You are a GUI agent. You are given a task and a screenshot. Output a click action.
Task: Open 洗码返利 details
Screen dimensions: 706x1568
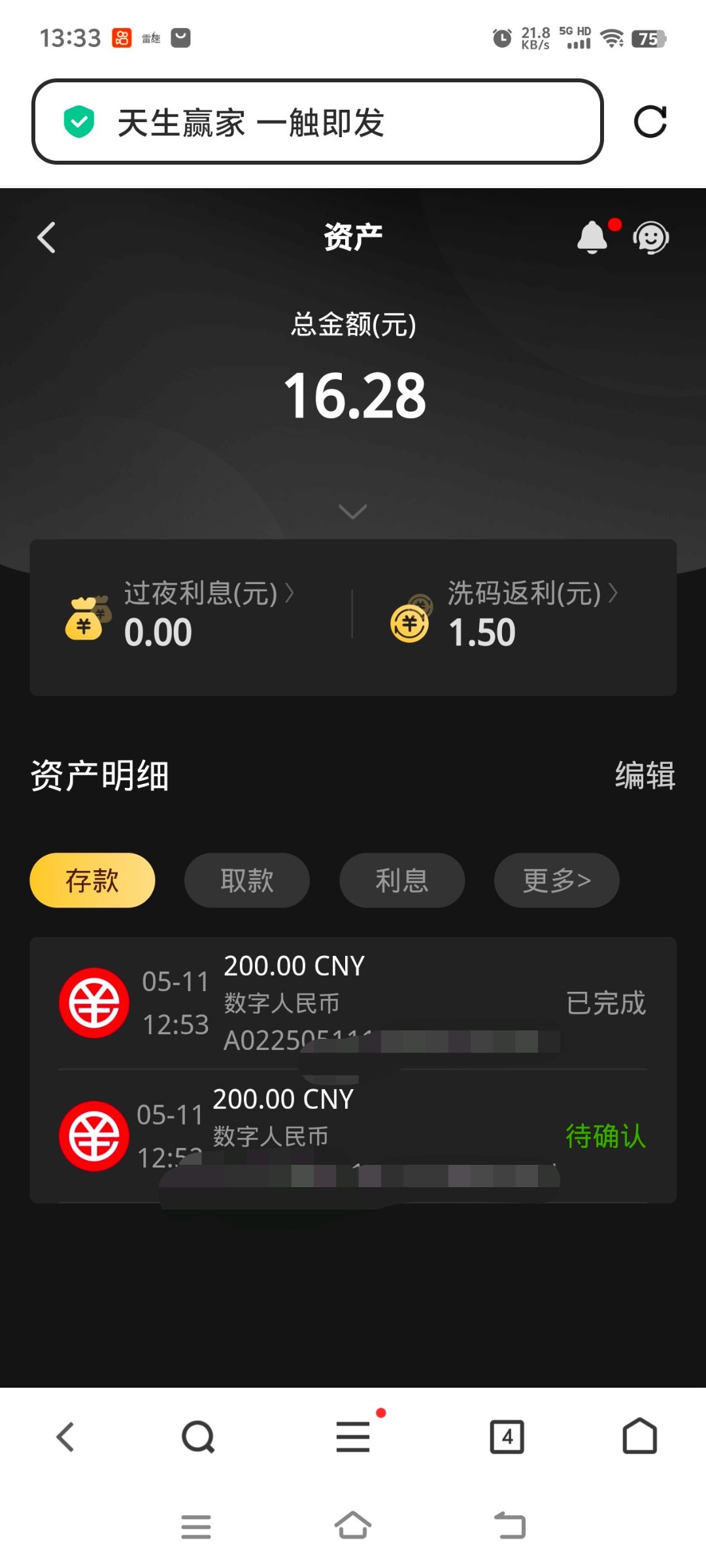tap(533, 593)
